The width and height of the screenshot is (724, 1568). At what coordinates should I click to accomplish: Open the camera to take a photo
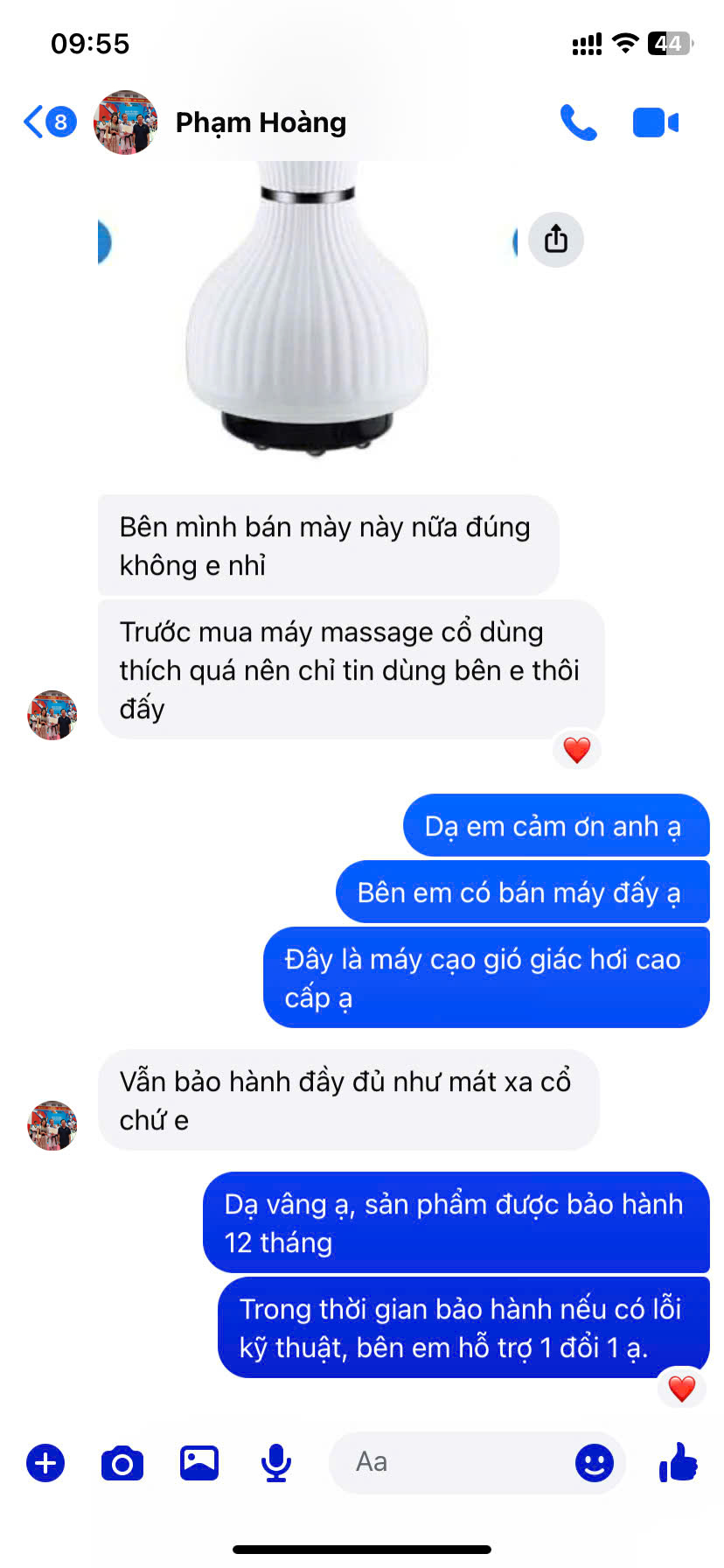[122, 1463]
